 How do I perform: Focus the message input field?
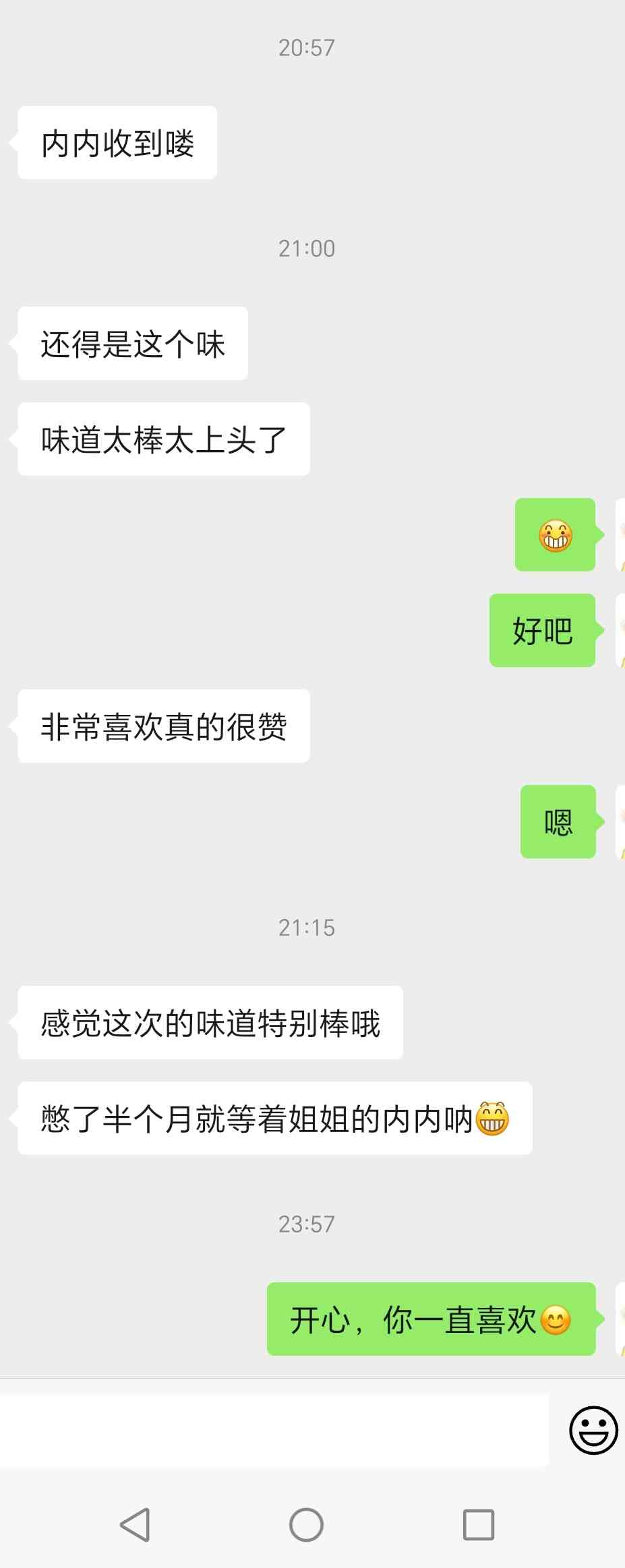273,1430
